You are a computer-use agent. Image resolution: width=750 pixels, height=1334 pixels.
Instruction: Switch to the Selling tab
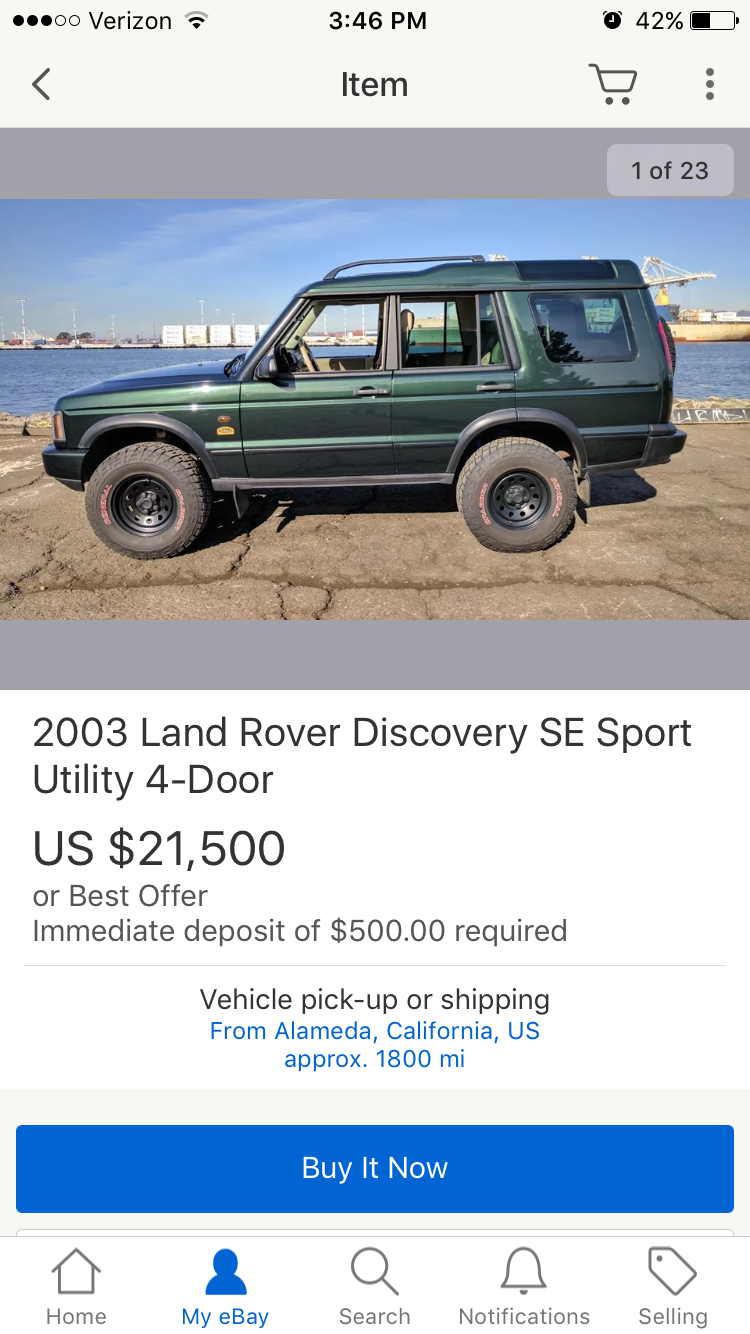tap(672, 1287)
